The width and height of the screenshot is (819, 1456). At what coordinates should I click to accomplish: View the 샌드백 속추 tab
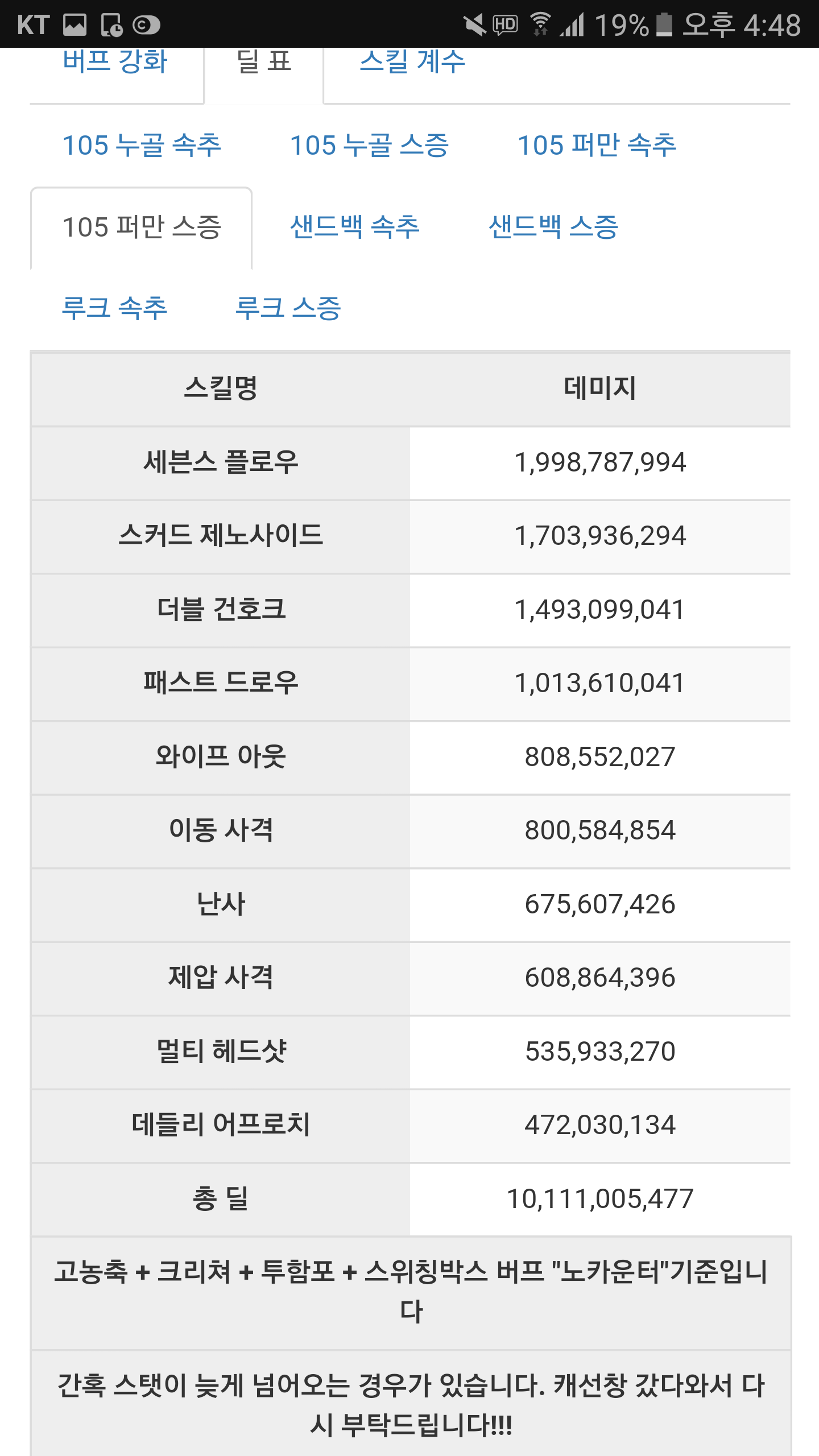[355, 227]
